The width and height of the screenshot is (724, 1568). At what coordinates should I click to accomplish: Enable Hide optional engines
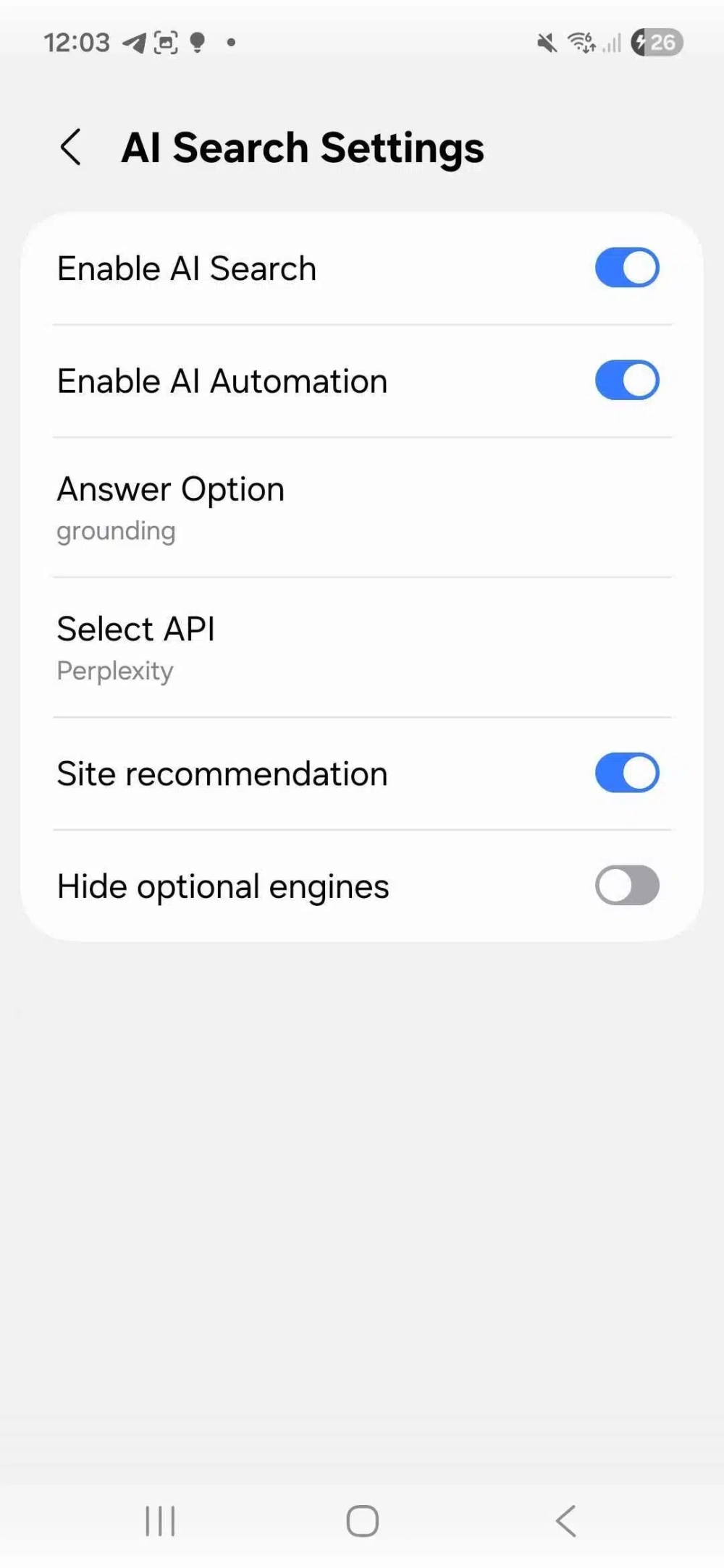tap(626, 886)
